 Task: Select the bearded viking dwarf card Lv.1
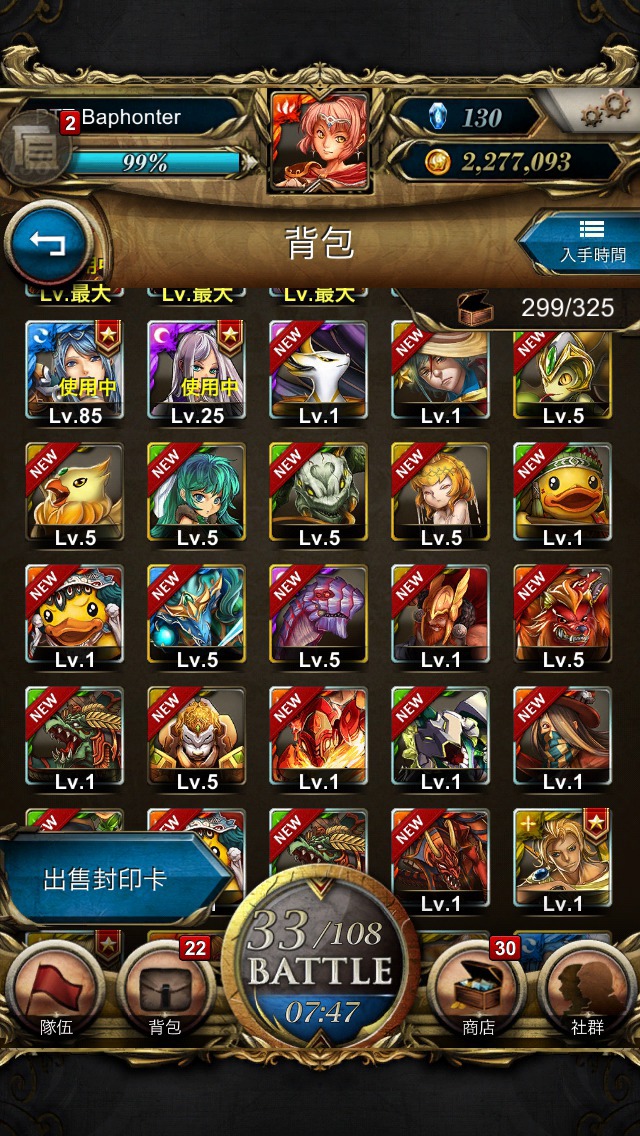[441, 614]
